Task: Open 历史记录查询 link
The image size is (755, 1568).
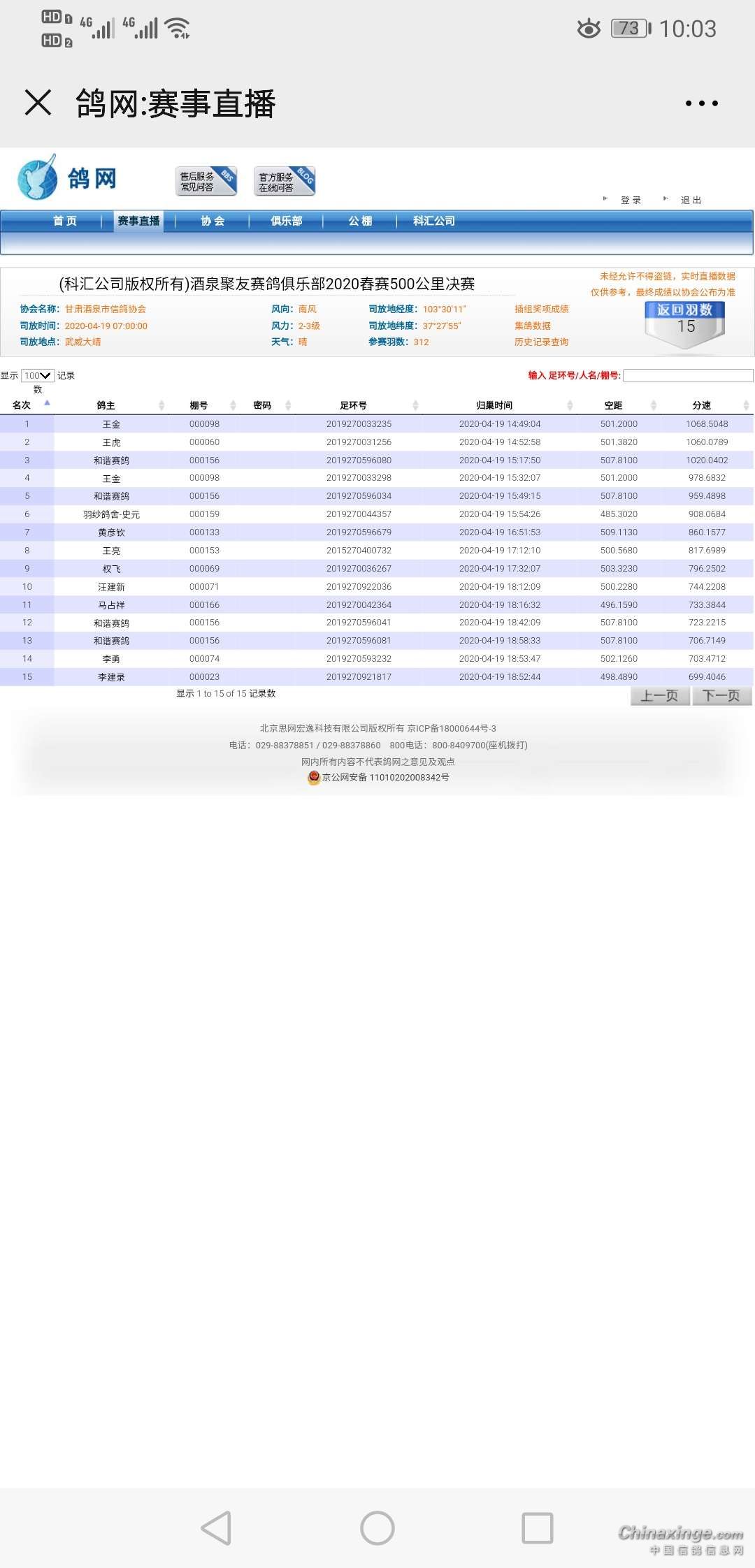Action: [541, 342]
